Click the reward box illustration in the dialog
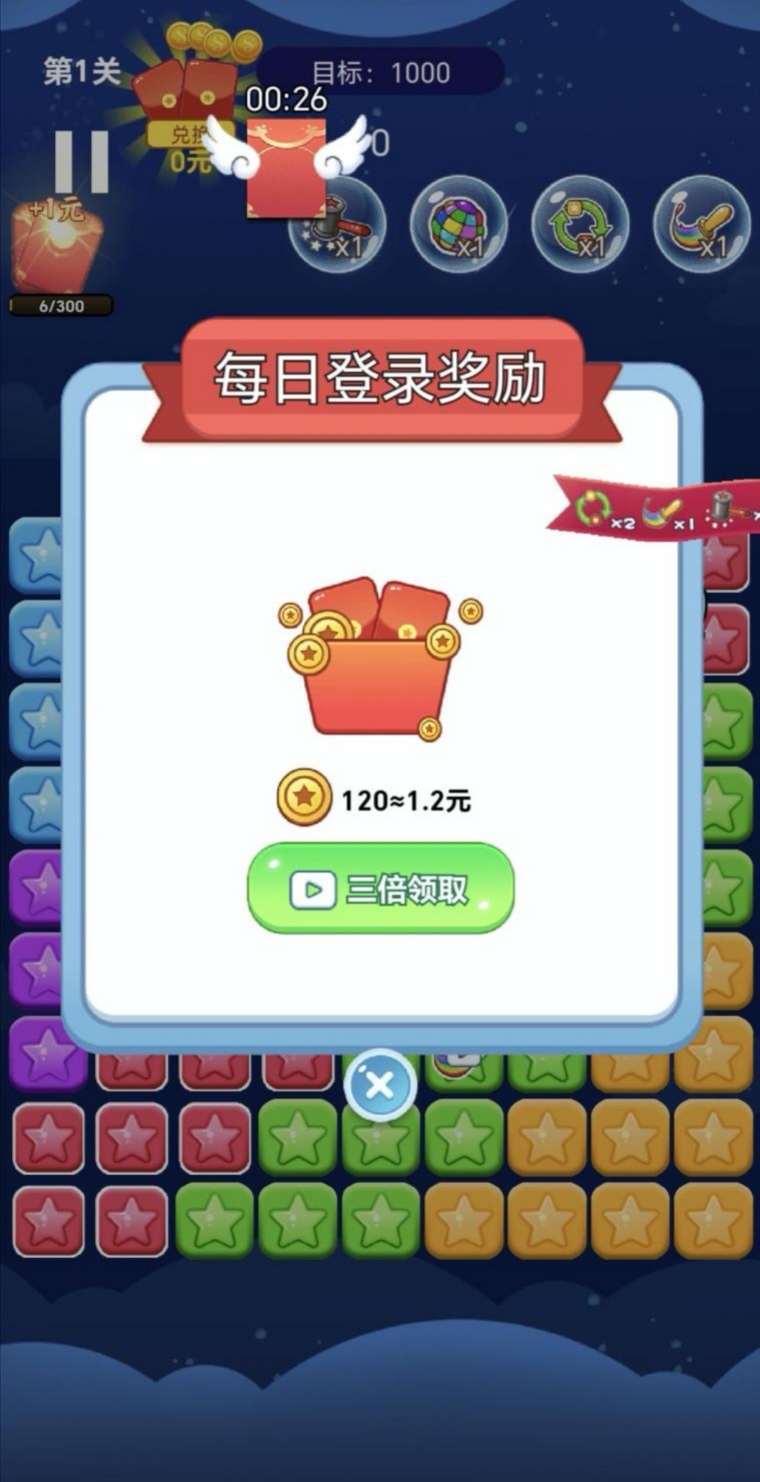Viewport: 760px width, 1482px height. point(380,660)
